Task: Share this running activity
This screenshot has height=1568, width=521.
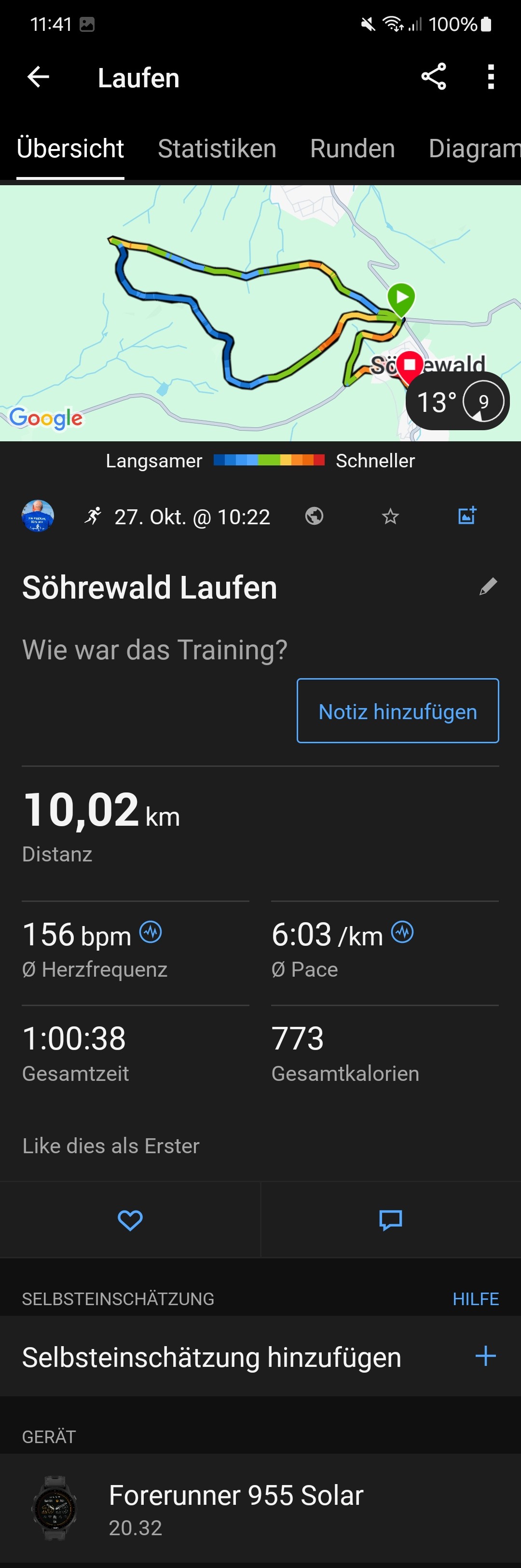Action: pyautogui.click(x=433, y=77)
